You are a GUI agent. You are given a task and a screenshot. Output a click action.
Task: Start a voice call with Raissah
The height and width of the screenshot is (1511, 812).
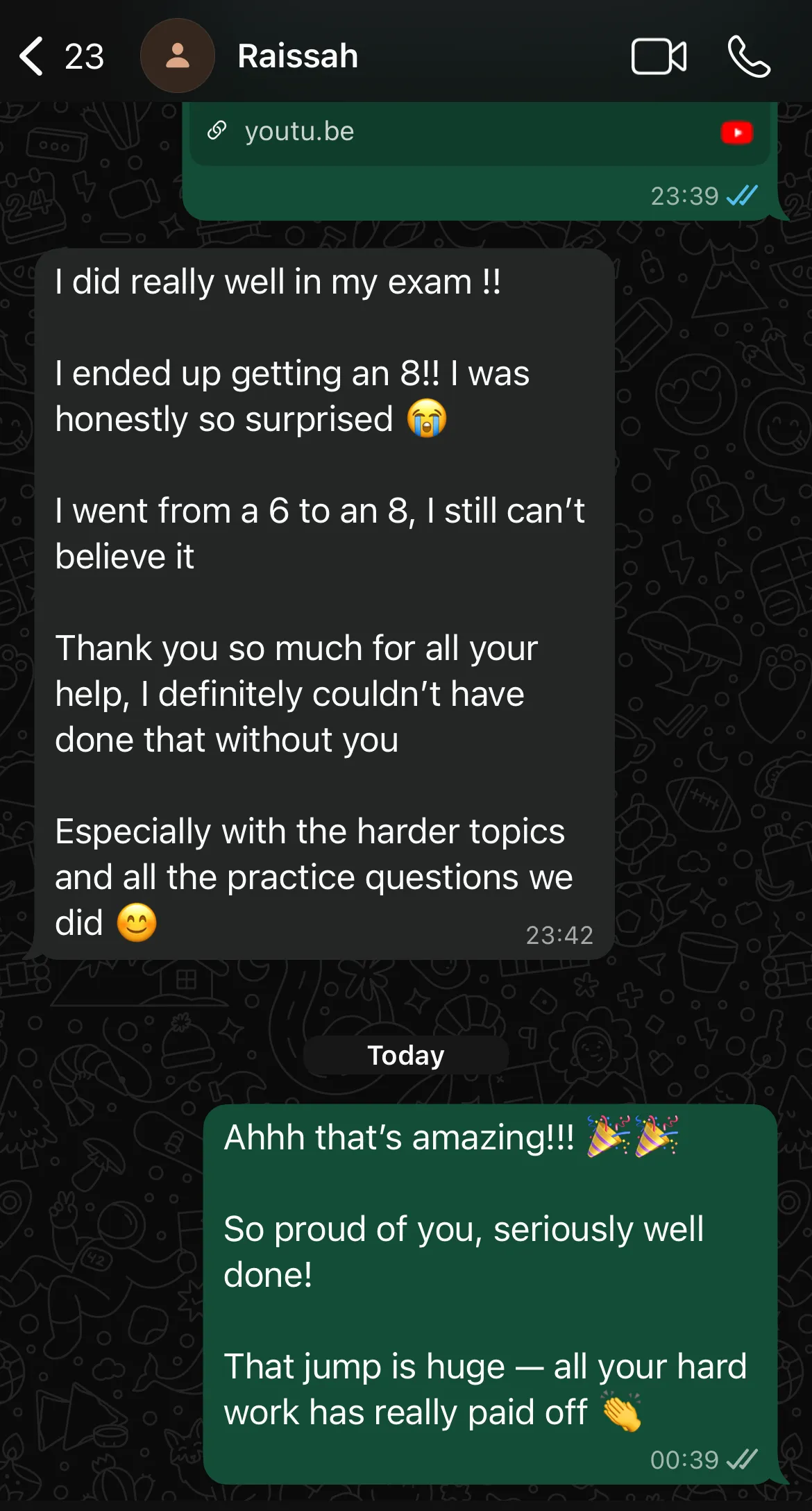748,56
